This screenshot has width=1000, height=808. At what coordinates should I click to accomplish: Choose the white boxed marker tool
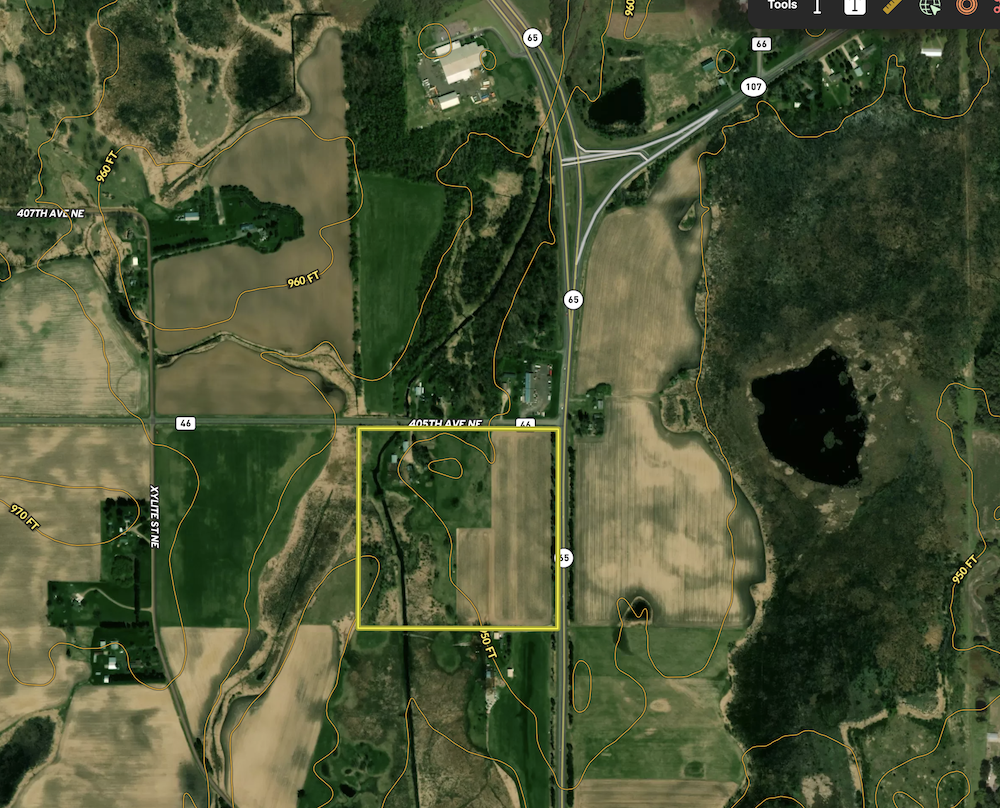pos(855,6)
